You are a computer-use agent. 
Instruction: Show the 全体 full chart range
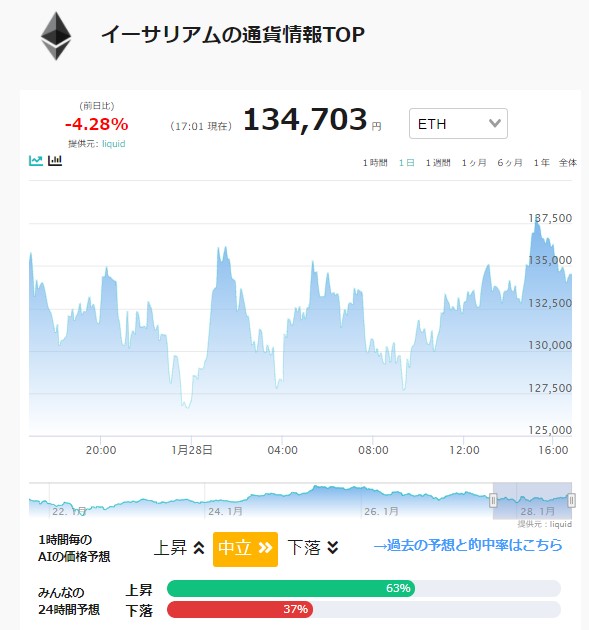[x=568, y=163]
